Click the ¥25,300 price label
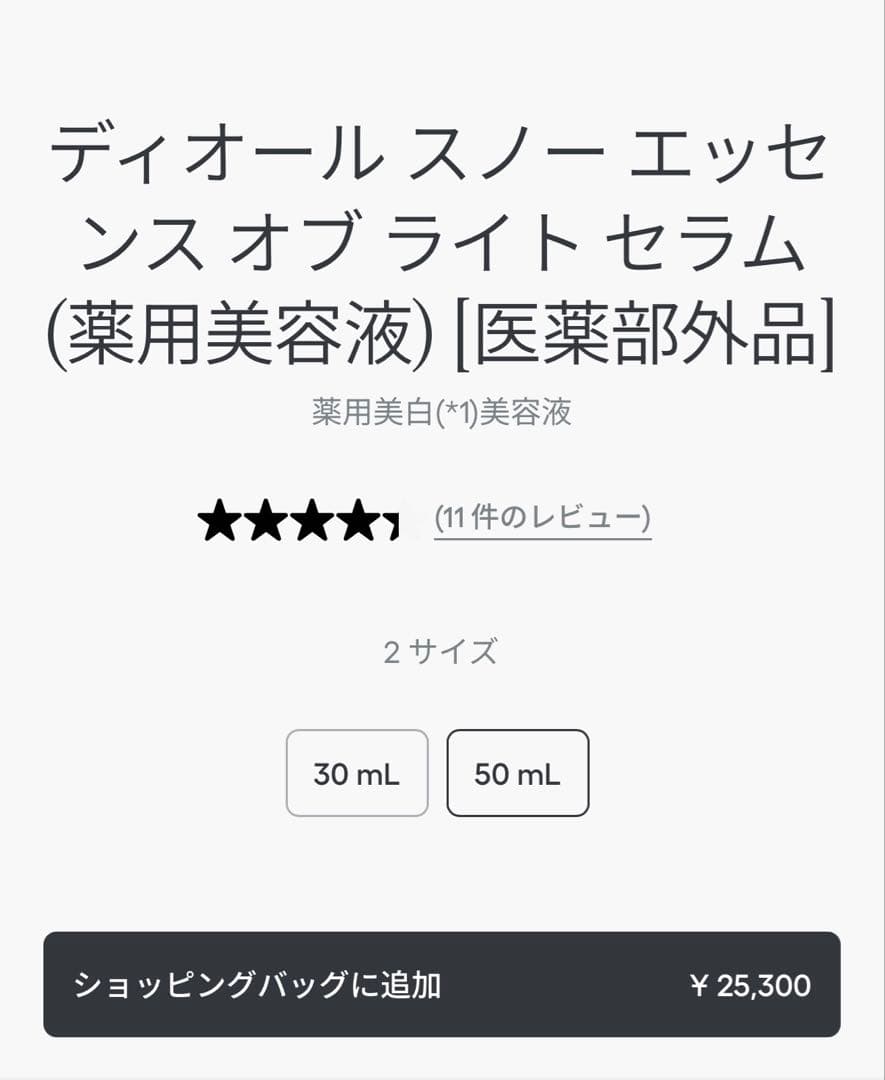Screen dimensions: 885x1080 pyautogui.click(x=751, y=984)
